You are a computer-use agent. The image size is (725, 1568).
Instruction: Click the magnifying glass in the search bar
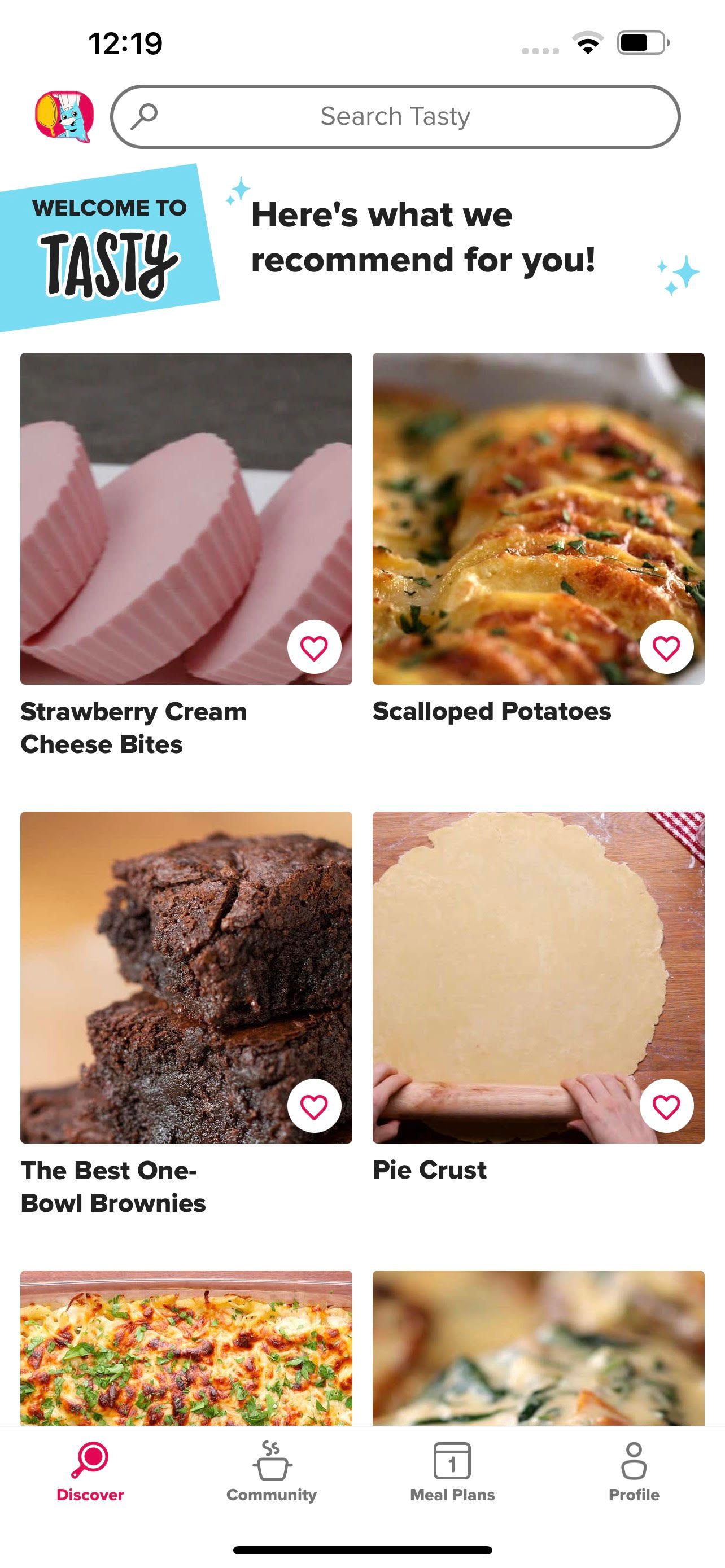pyautogui.click(x=142, y=116)
